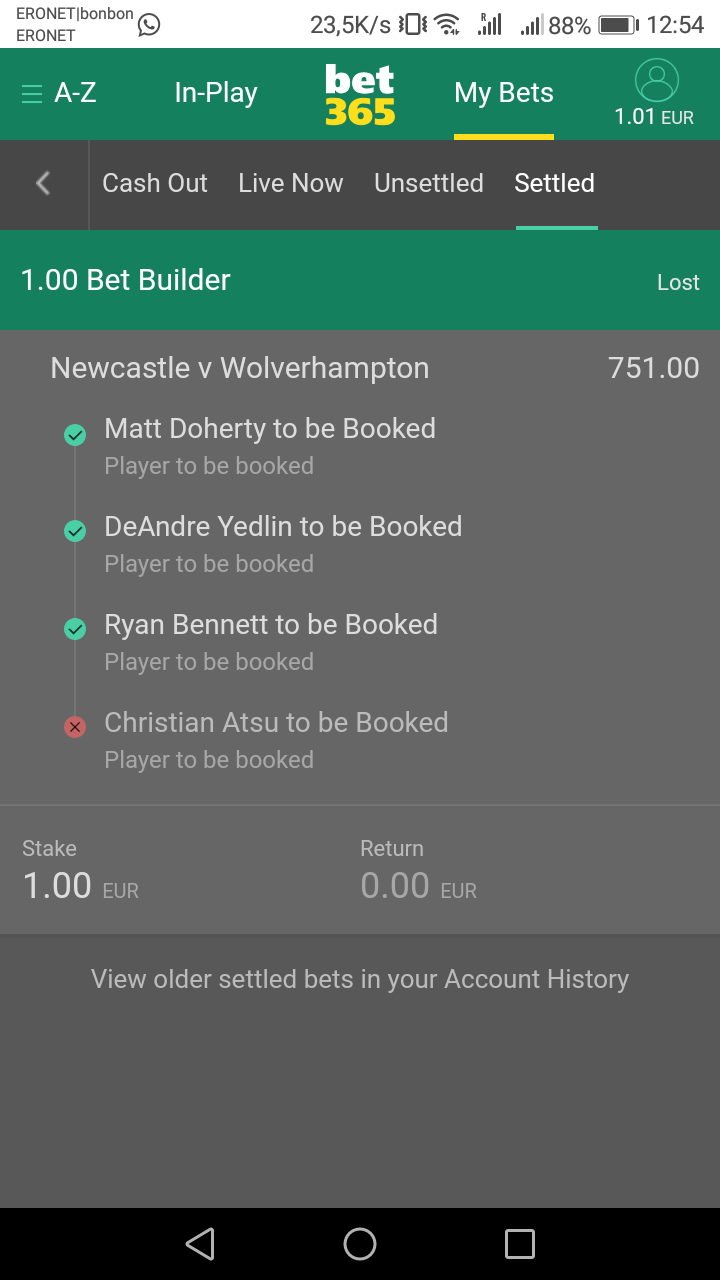Open My Bets in the header
This screenshot has height=1280, width=720.
point(504,93)
